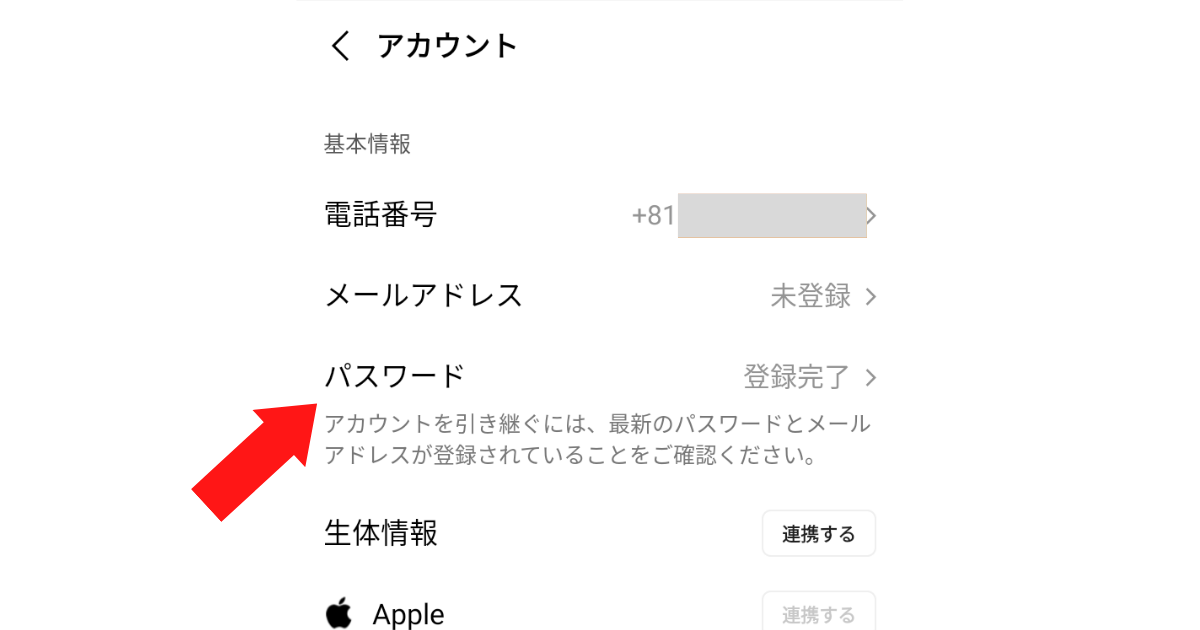This screenshot has width=1200, height=630.
Task: Go back from the アカウント screen
Action: click(341, 46)
